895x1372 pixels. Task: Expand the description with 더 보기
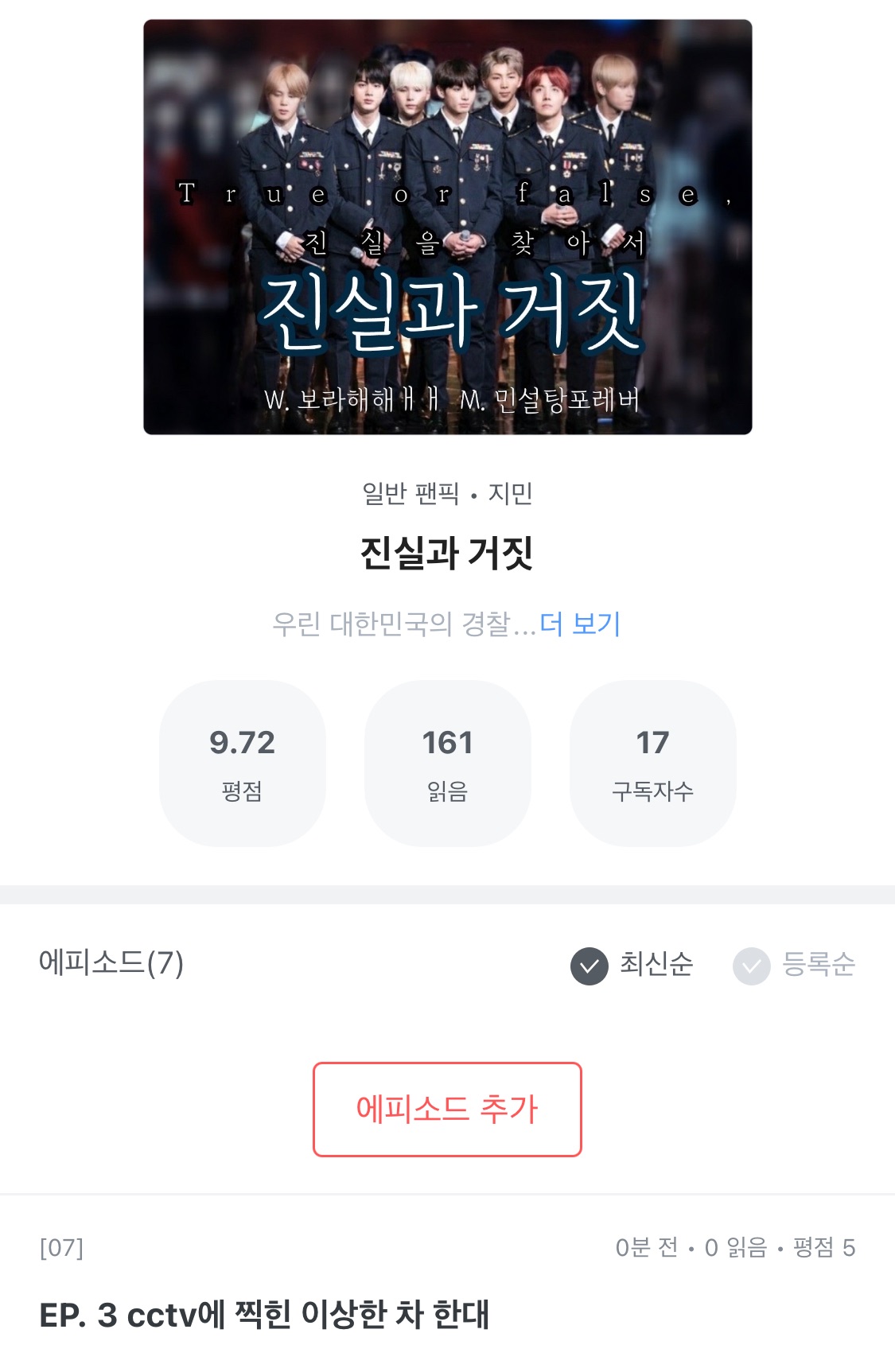(580, 624)
